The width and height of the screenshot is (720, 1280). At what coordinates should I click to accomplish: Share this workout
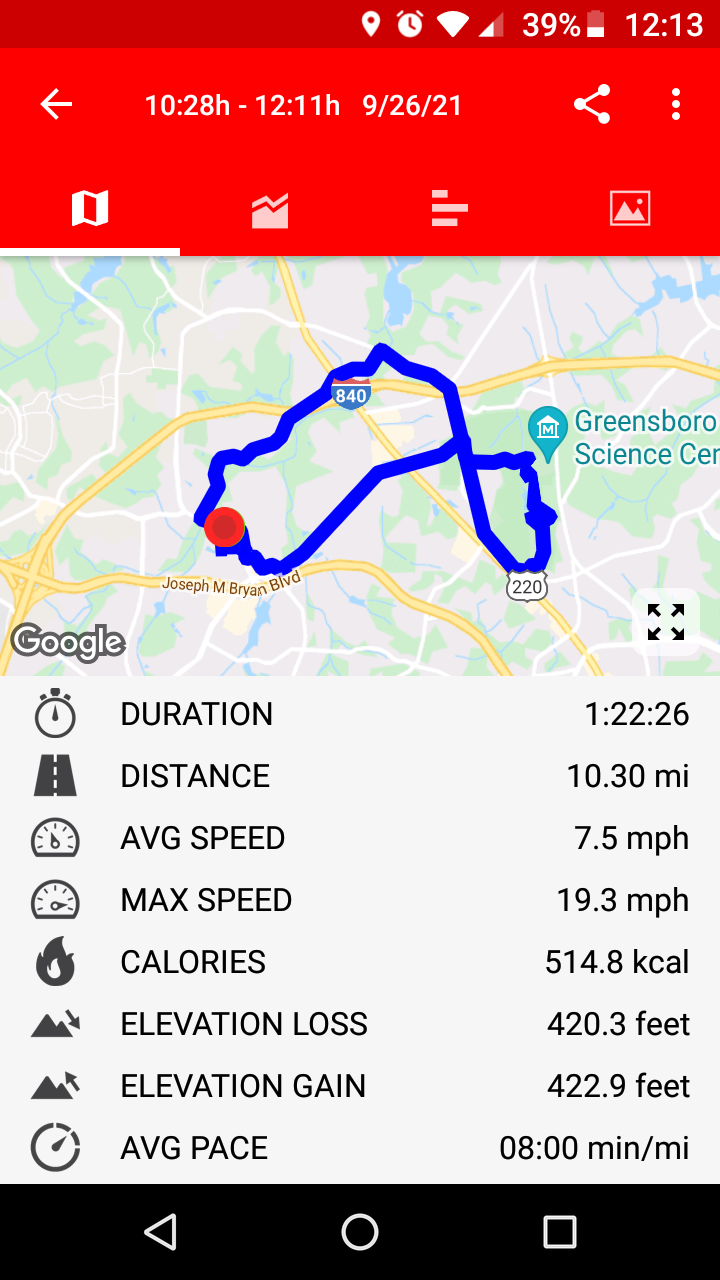[592, 105]
